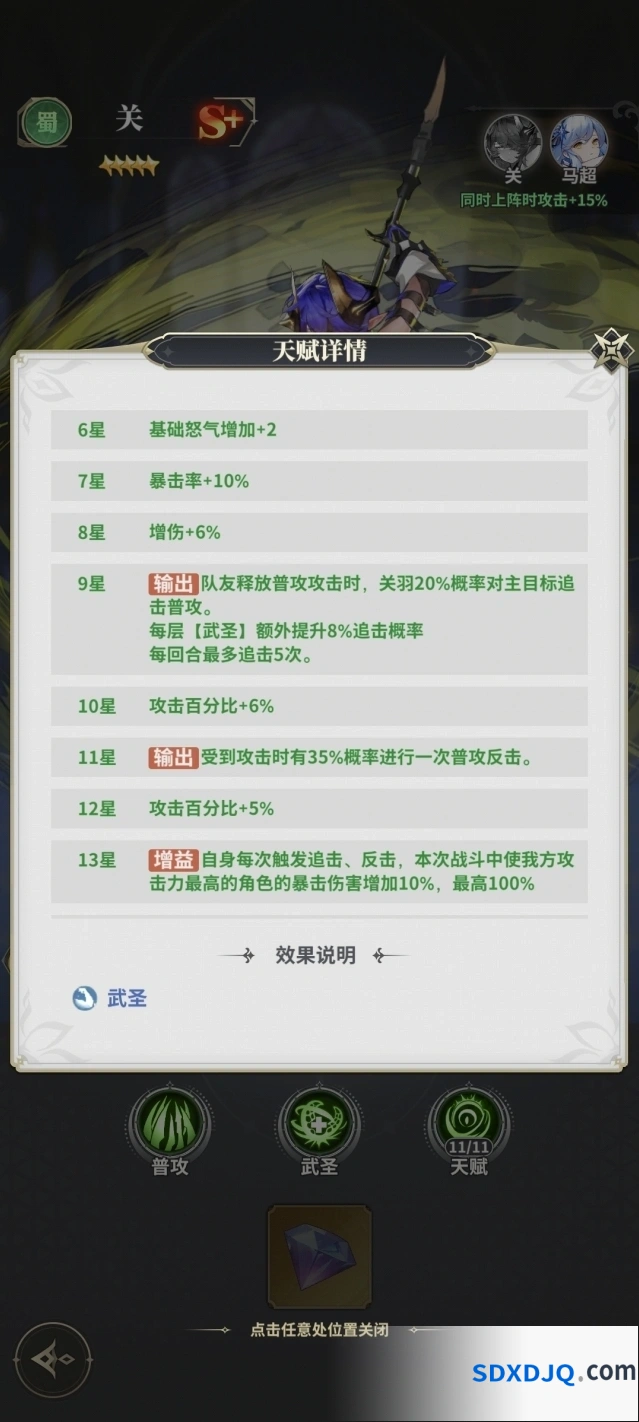Open the 天赋 talent icon showing 11/11
This screenshot has width=639, height=1422.
[x=469, y=1124]
